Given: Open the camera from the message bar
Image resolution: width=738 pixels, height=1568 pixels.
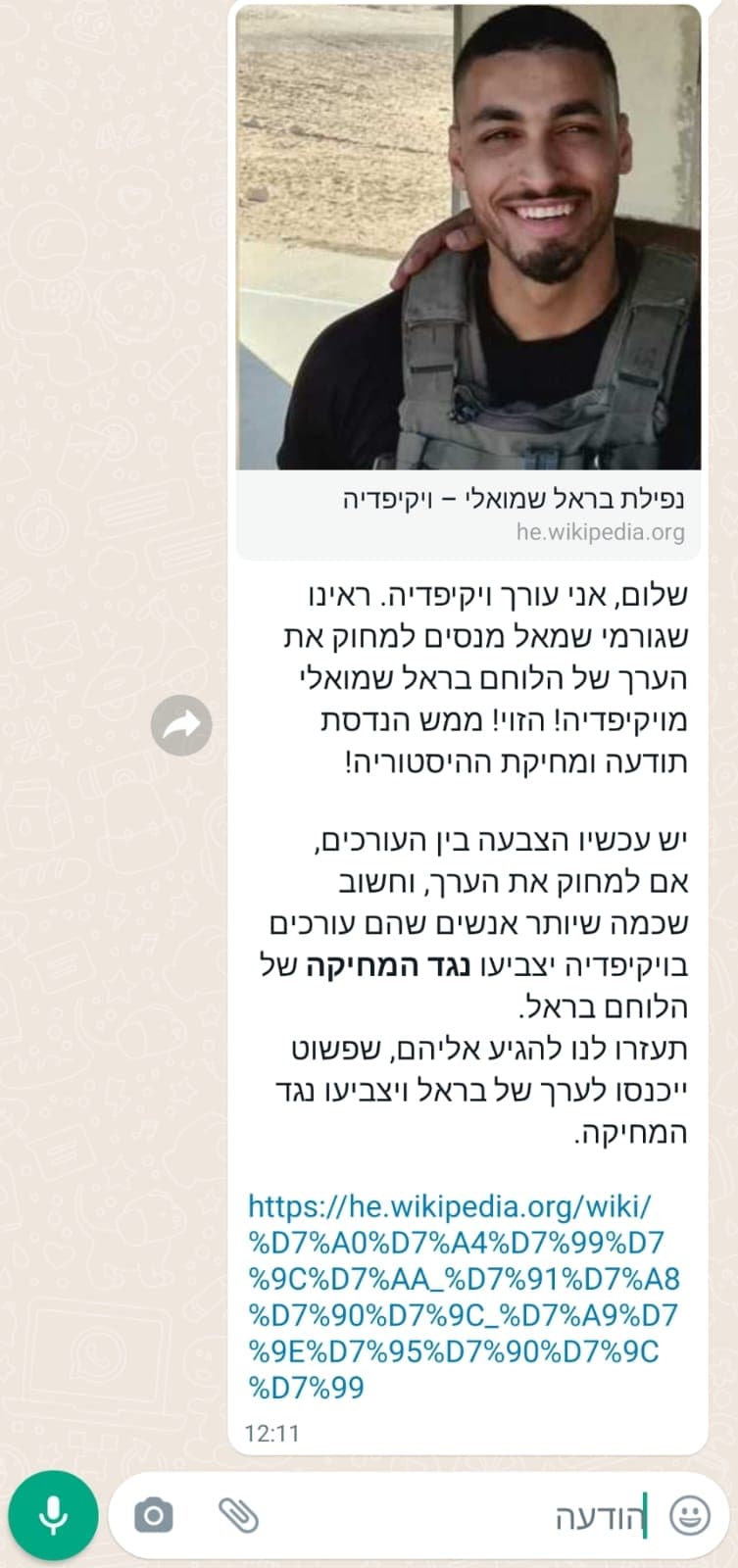Looking at the screenshot, I should [x=154, y=1515].
